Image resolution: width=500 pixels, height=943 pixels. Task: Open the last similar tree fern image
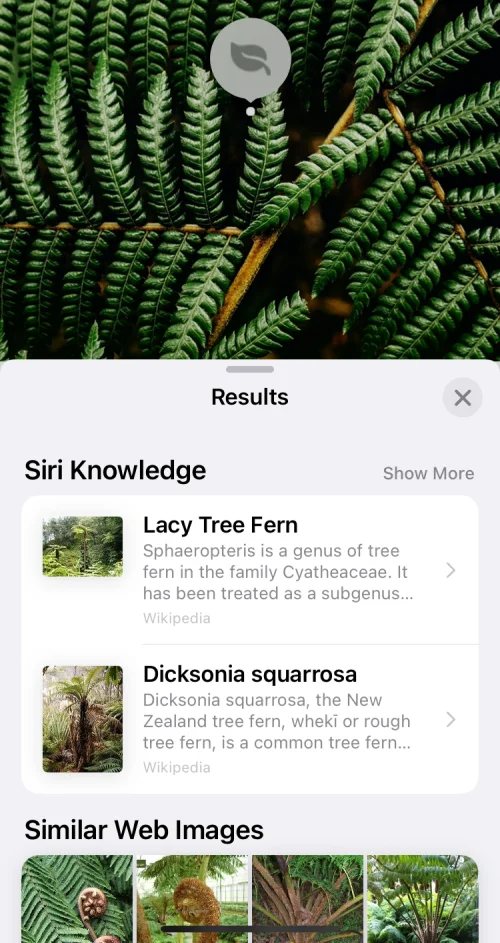click(x=423, y=899)
